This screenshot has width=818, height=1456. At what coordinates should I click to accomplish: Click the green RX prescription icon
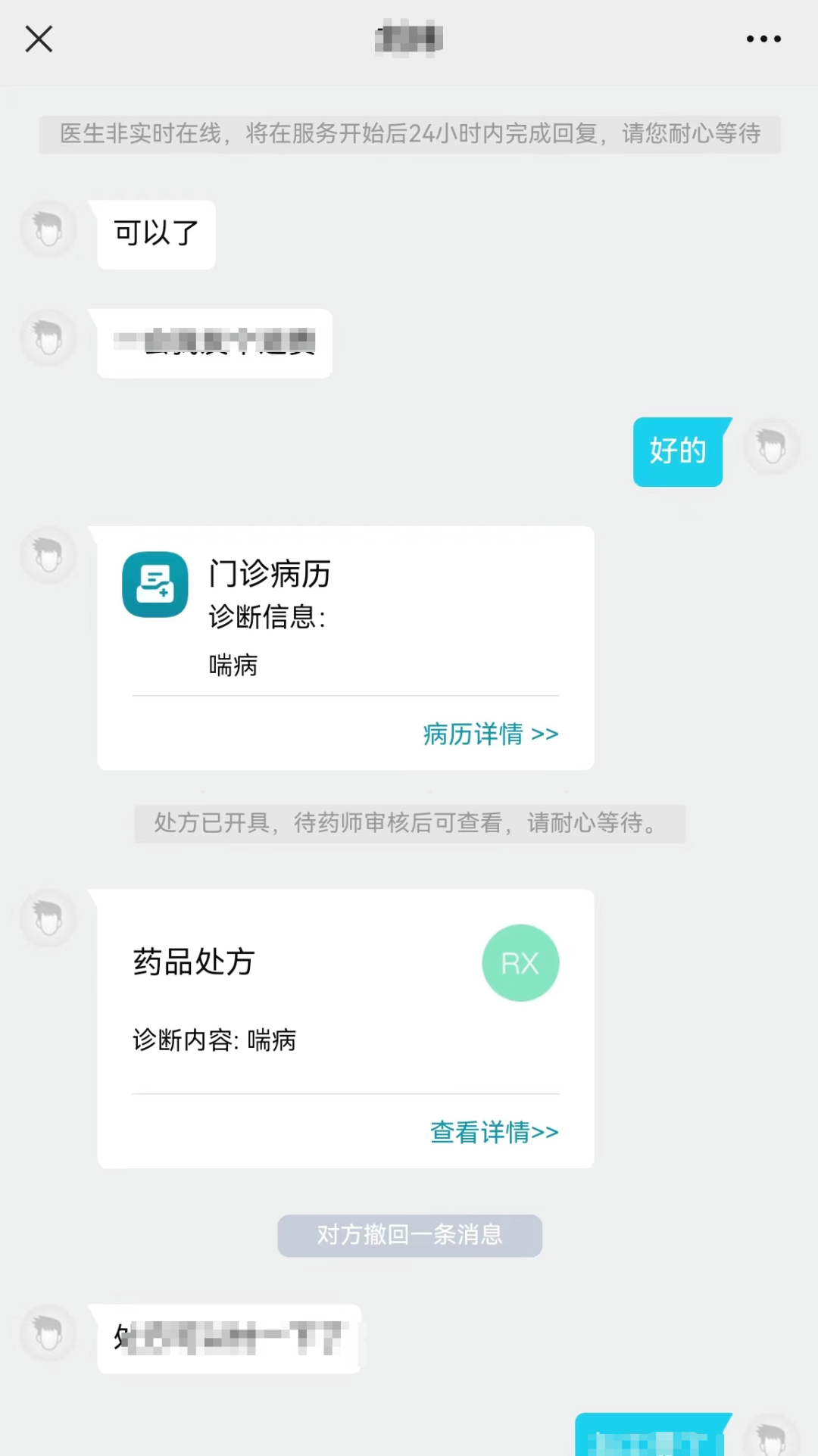520,962
